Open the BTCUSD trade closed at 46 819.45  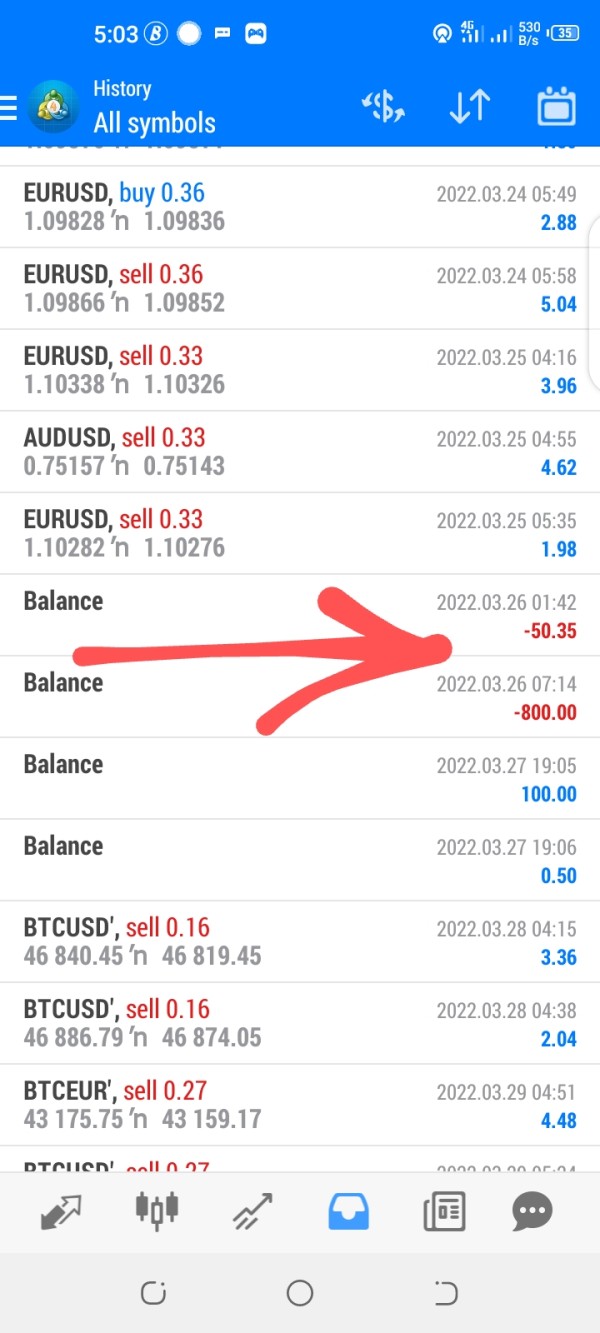click(300, 941)
